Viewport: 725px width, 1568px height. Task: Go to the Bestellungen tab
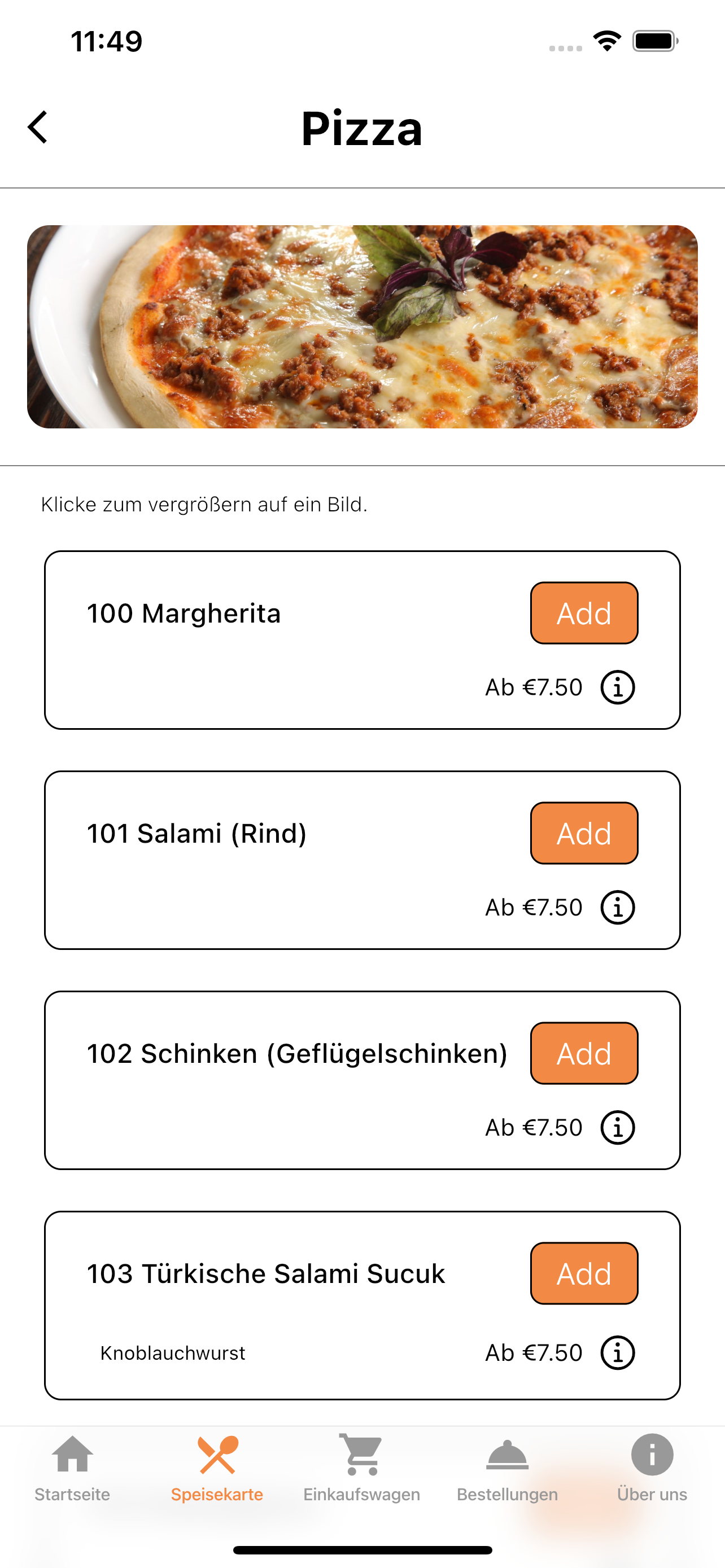point(507,1468)
